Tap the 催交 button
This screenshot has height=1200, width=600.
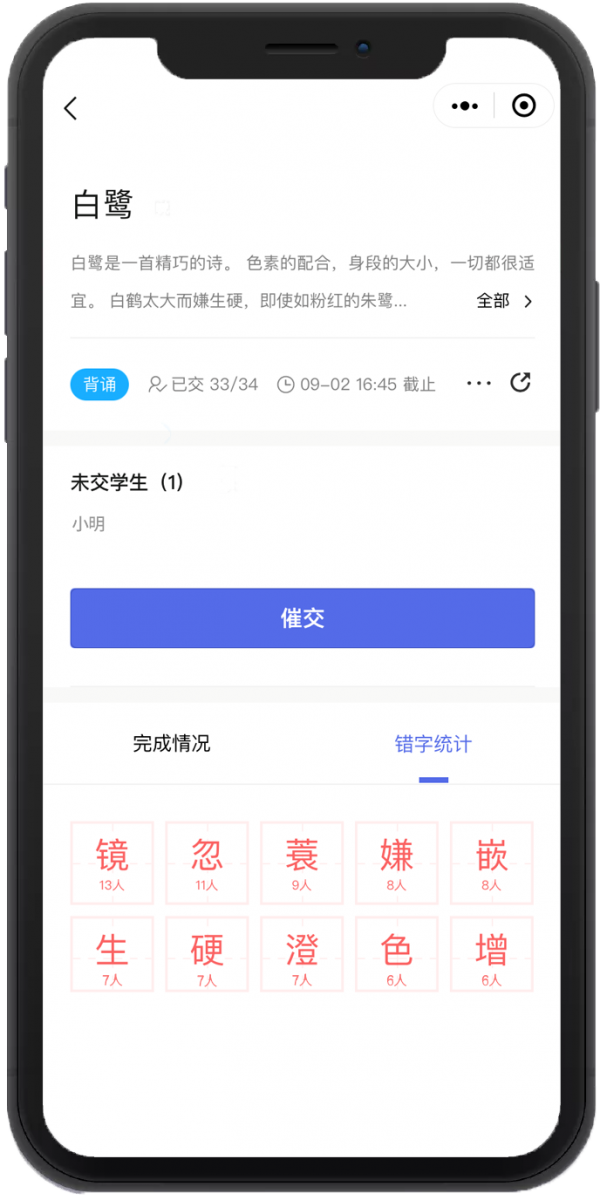[x=302, y=618]
